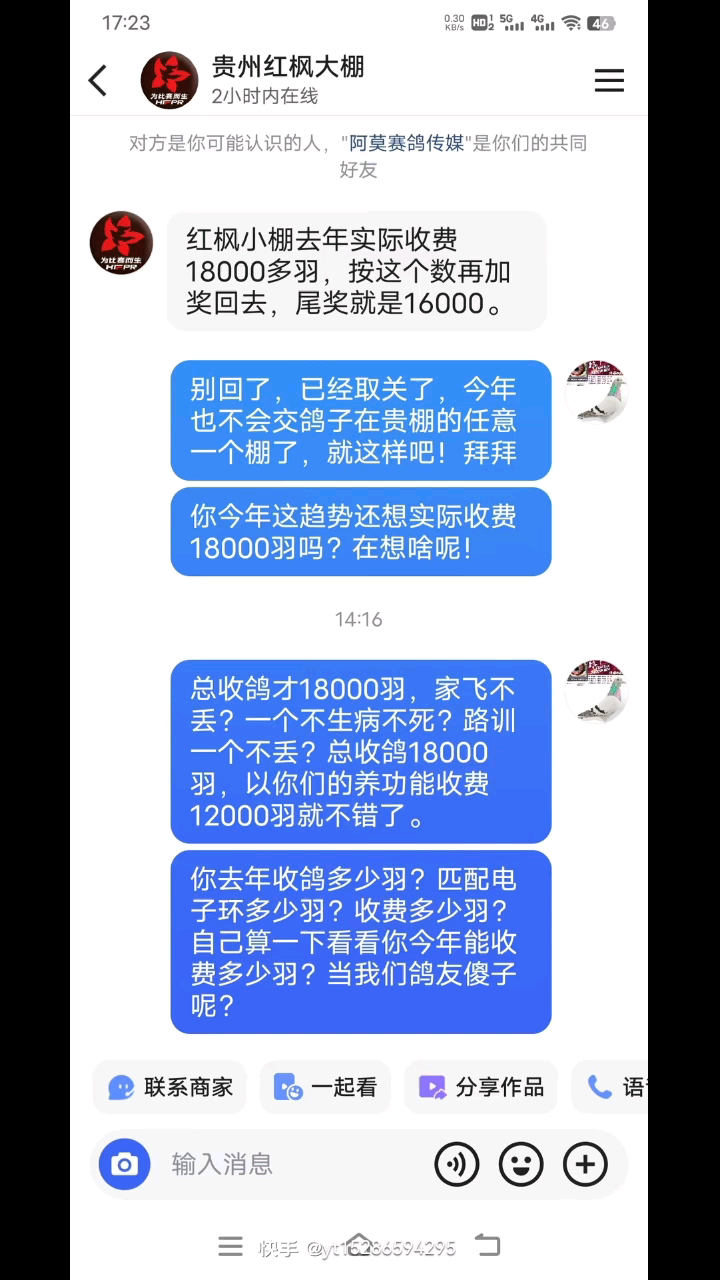
Task: Open the plus attachments menu
Action: click(585, 1164)
